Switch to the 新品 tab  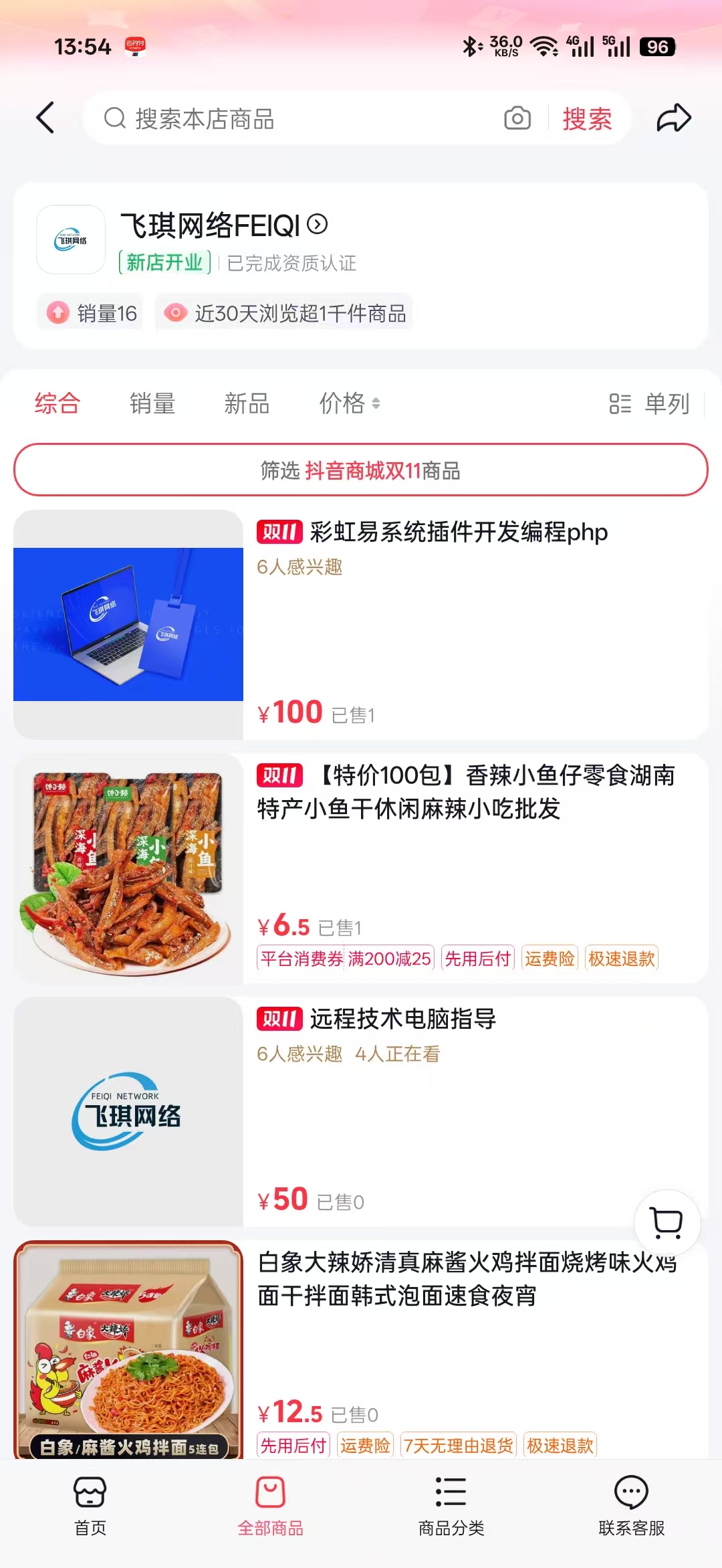(247, 403)
